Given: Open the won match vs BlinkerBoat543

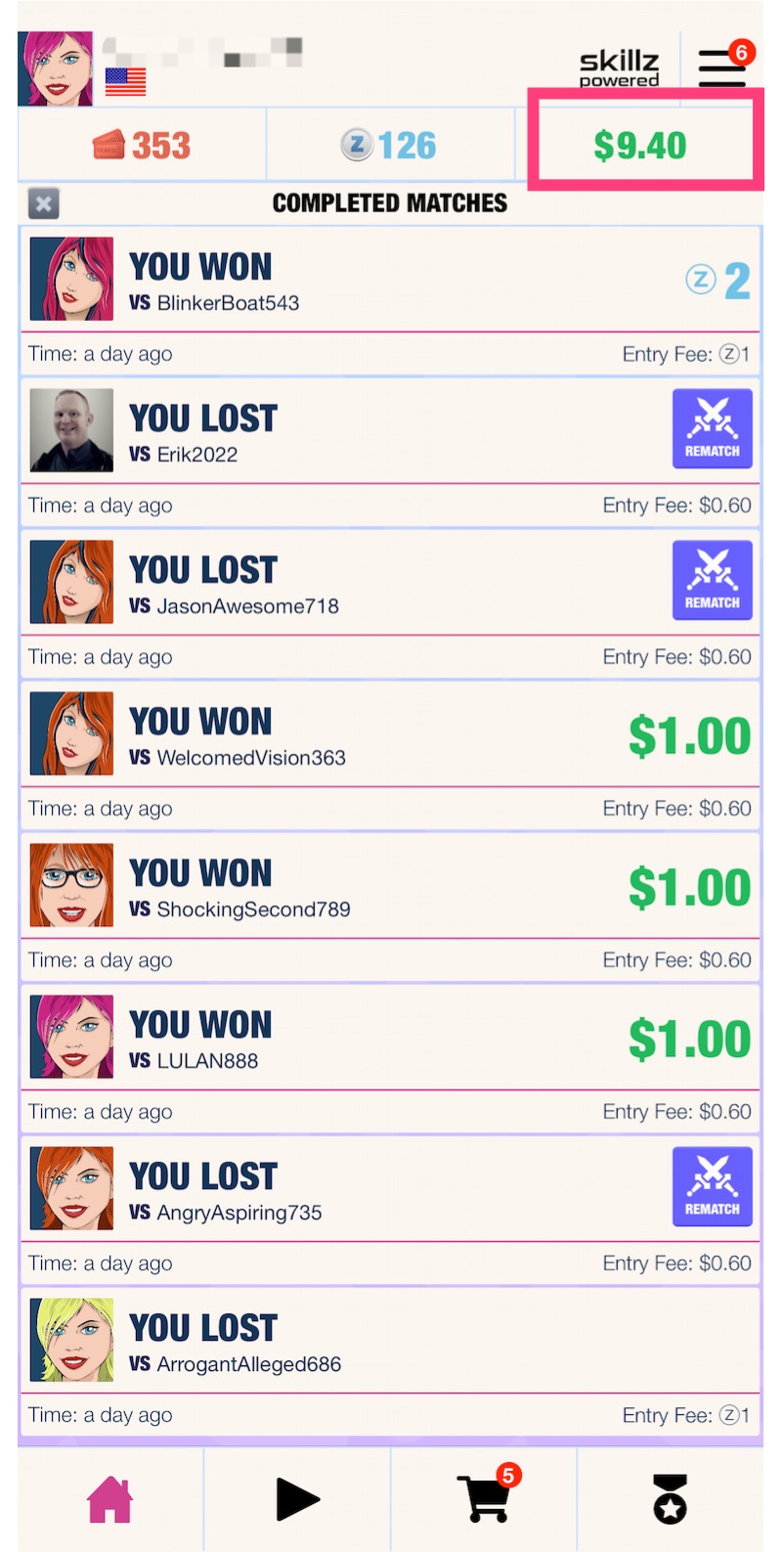Looking at the screenshot, I should coord(391,281).
